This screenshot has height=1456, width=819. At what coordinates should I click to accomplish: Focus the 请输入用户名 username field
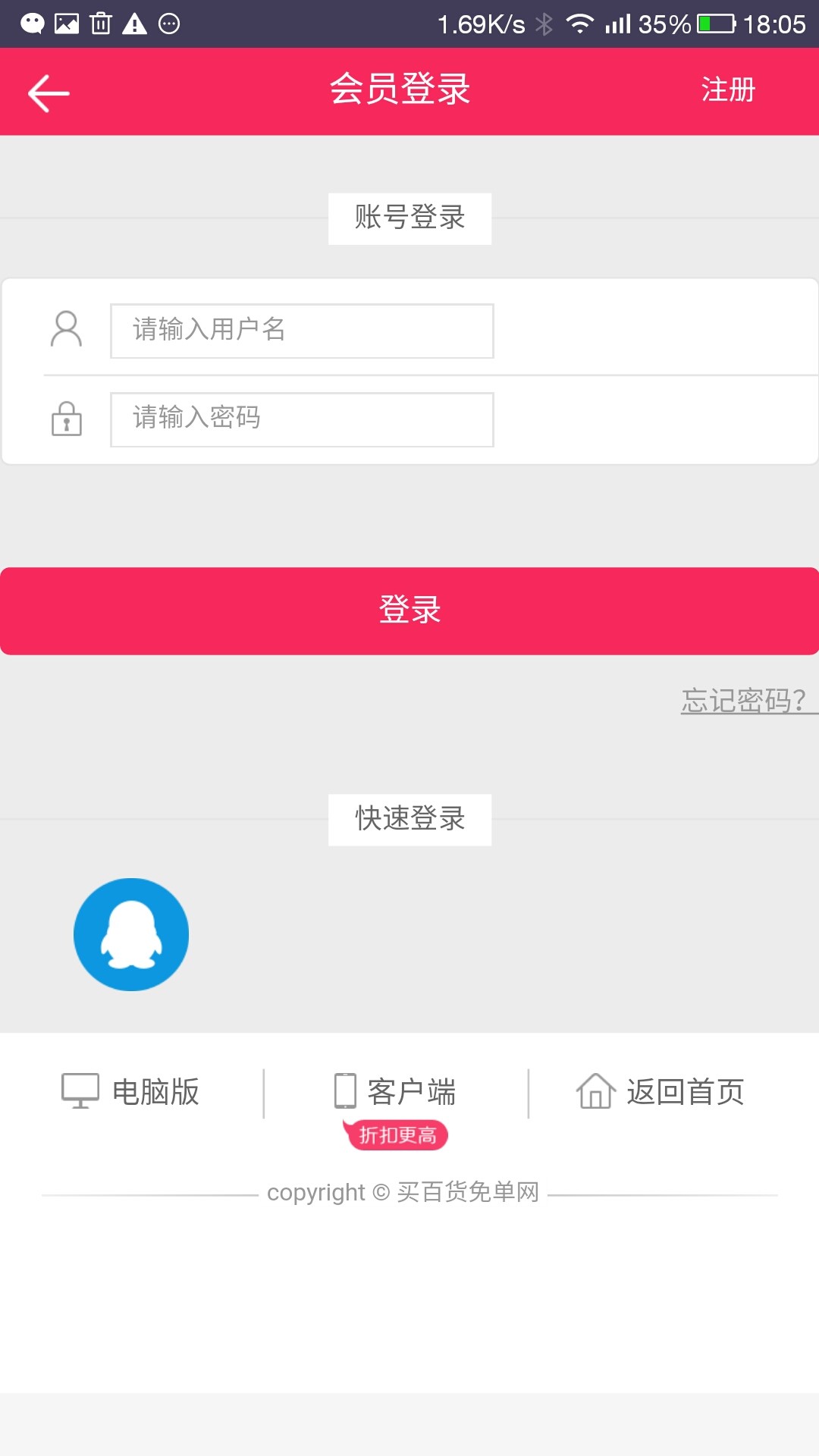tap(302, 331)
